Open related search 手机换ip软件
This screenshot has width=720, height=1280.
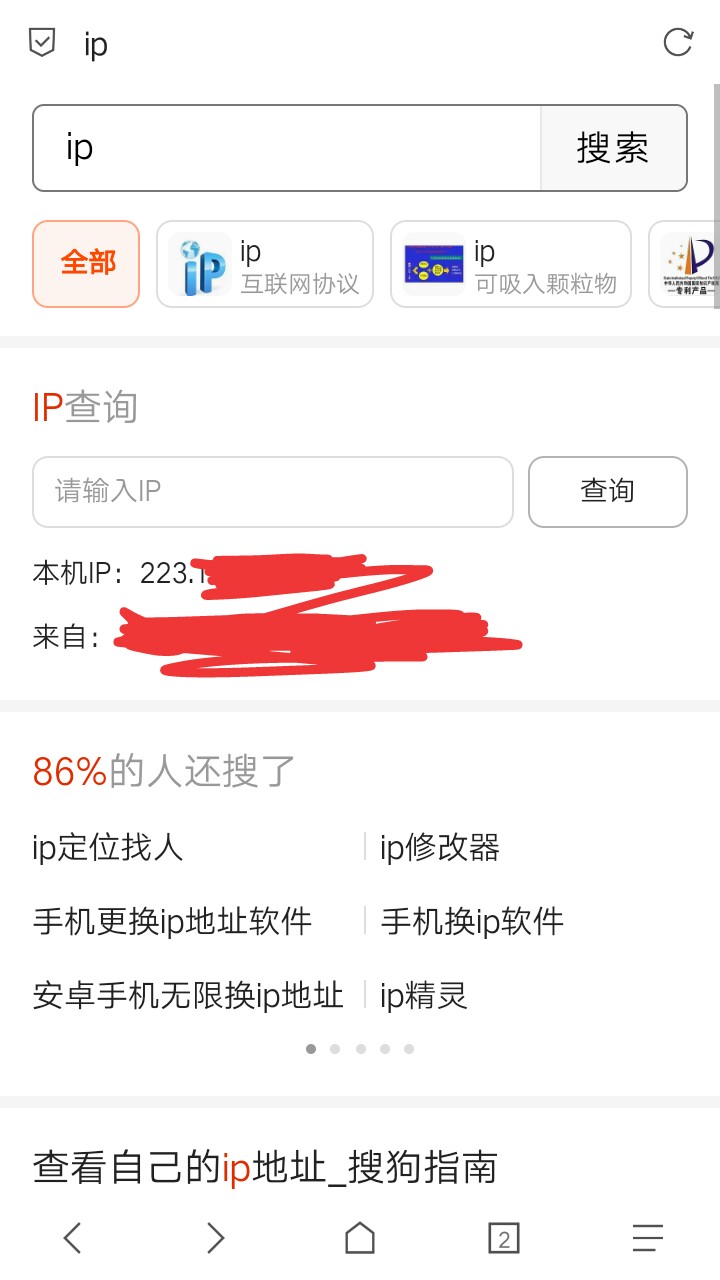point(472,921)
